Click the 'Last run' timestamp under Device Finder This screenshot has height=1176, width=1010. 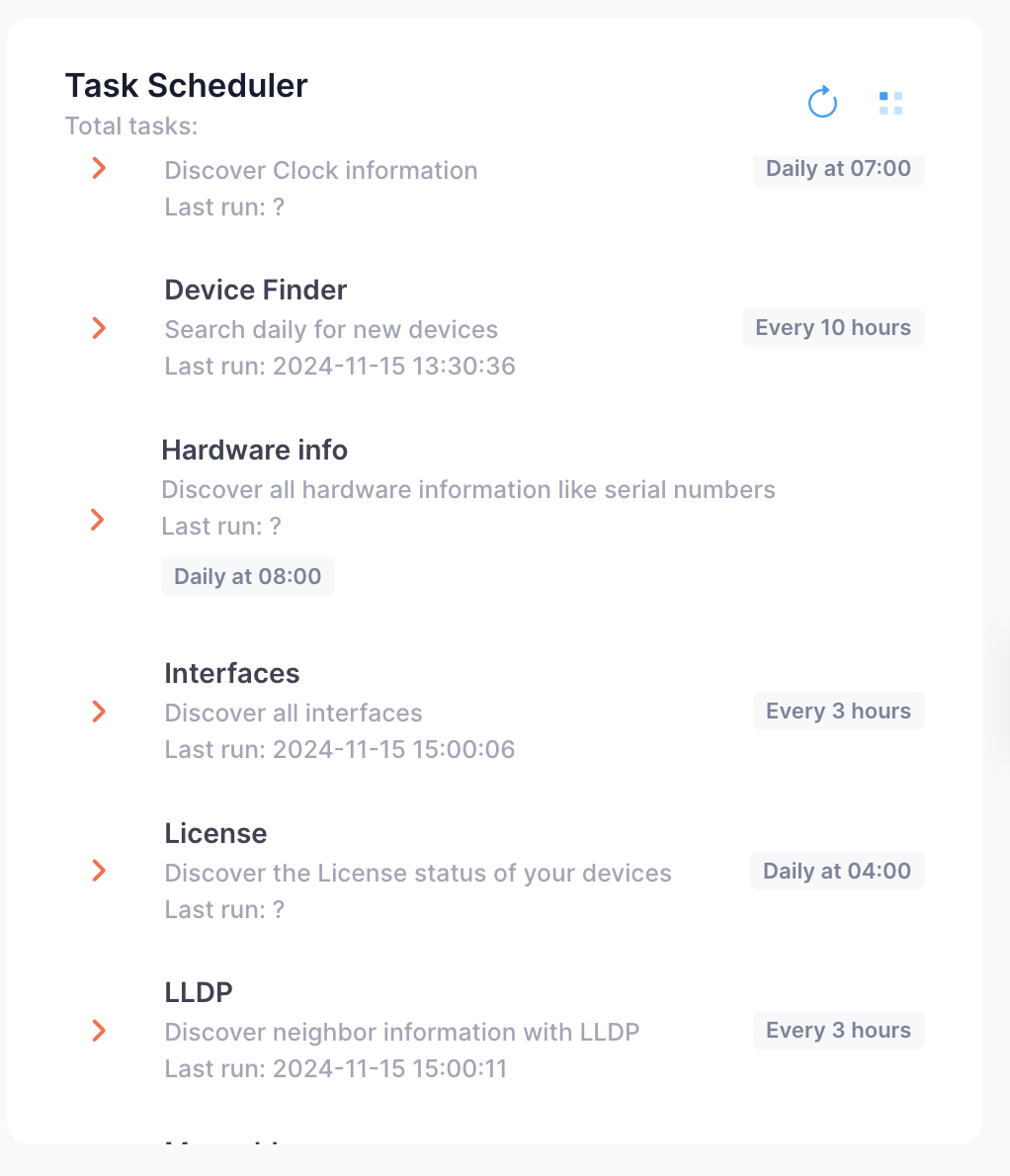click(339, 366)
